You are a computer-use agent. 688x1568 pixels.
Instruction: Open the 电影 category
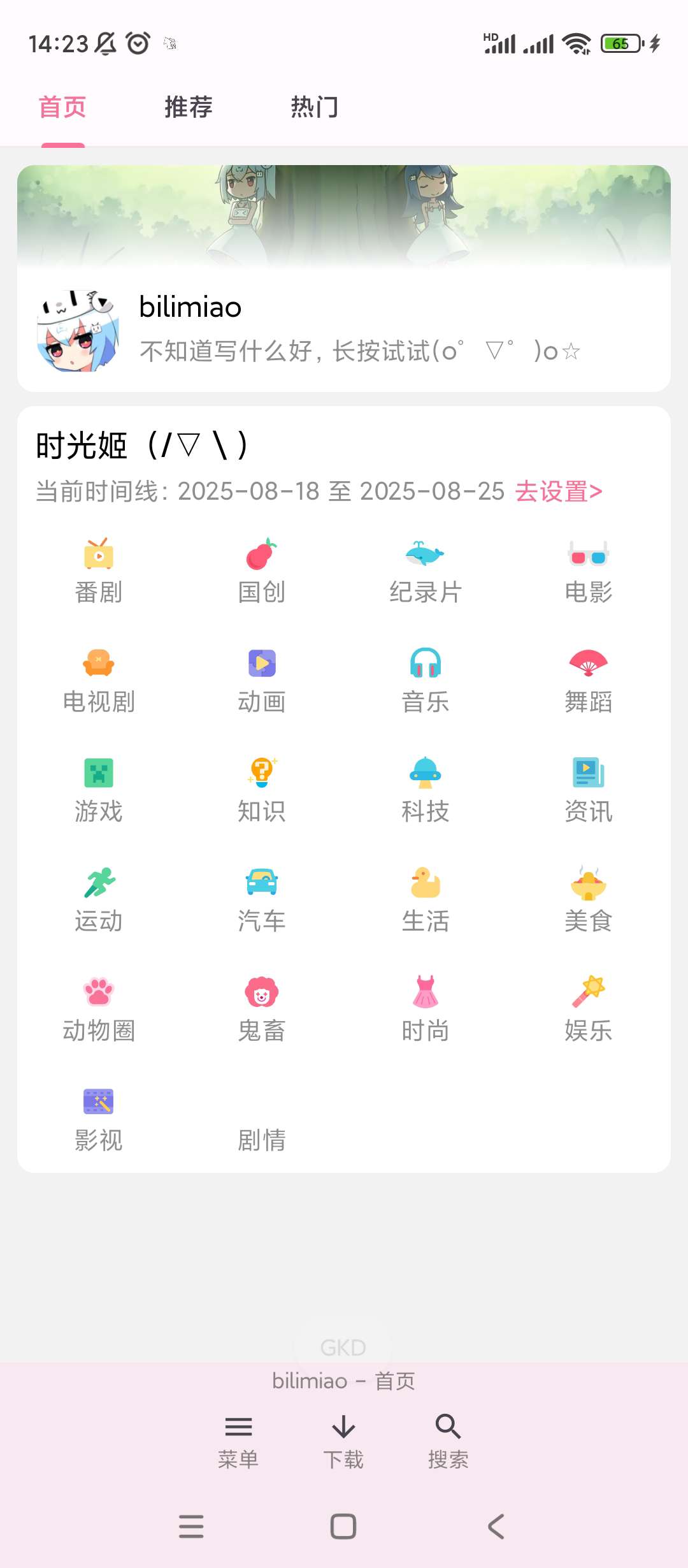click(589, 570)
